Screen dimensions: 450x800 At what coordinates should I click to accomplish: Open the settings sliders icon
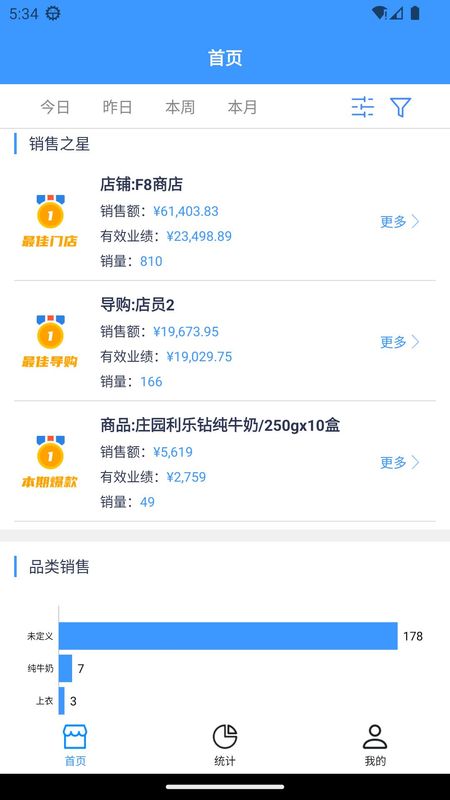pos(363,107)
